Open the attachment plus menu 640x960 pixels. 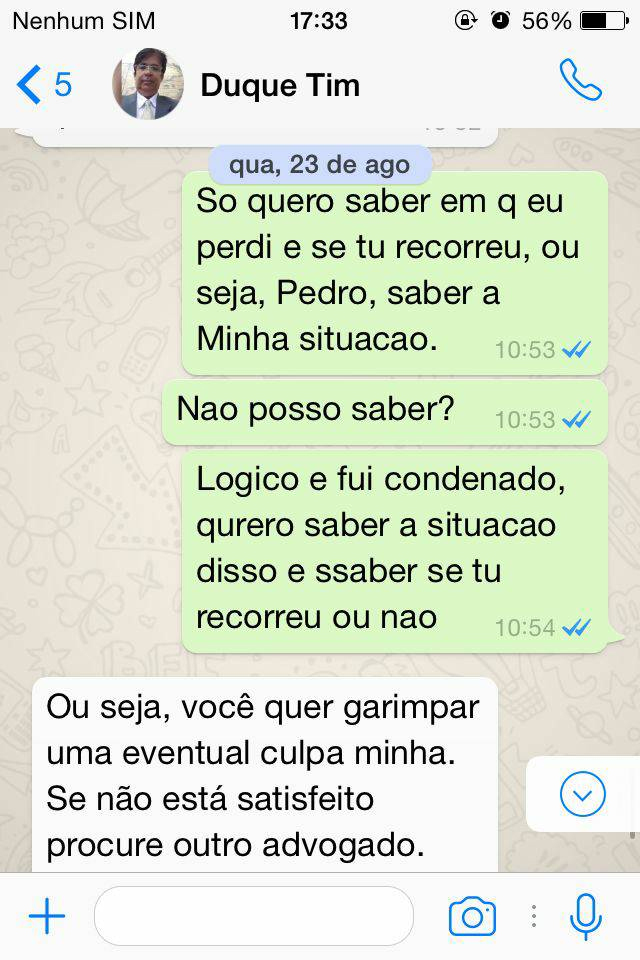pos(47,916)
